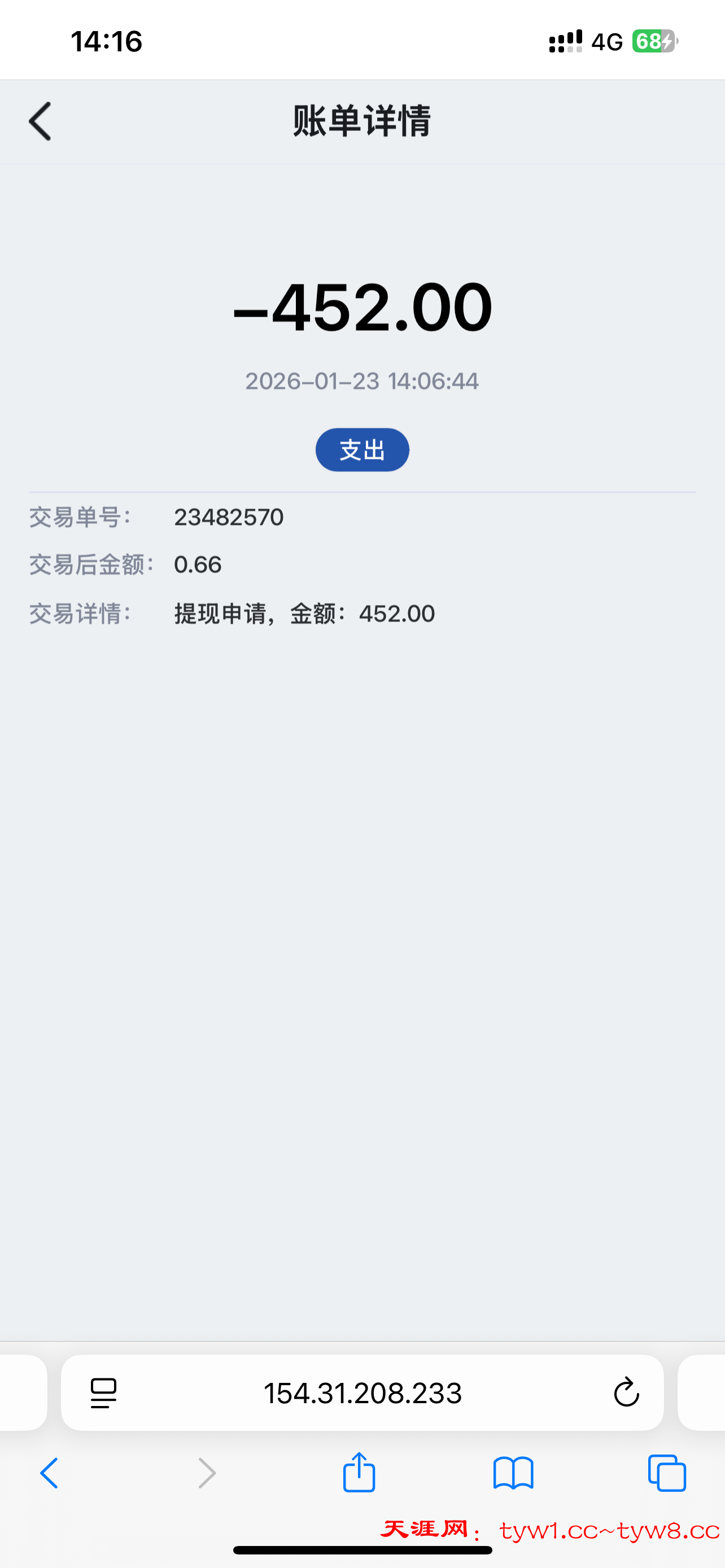Open Safari bookmarks

click(513, 1474)
